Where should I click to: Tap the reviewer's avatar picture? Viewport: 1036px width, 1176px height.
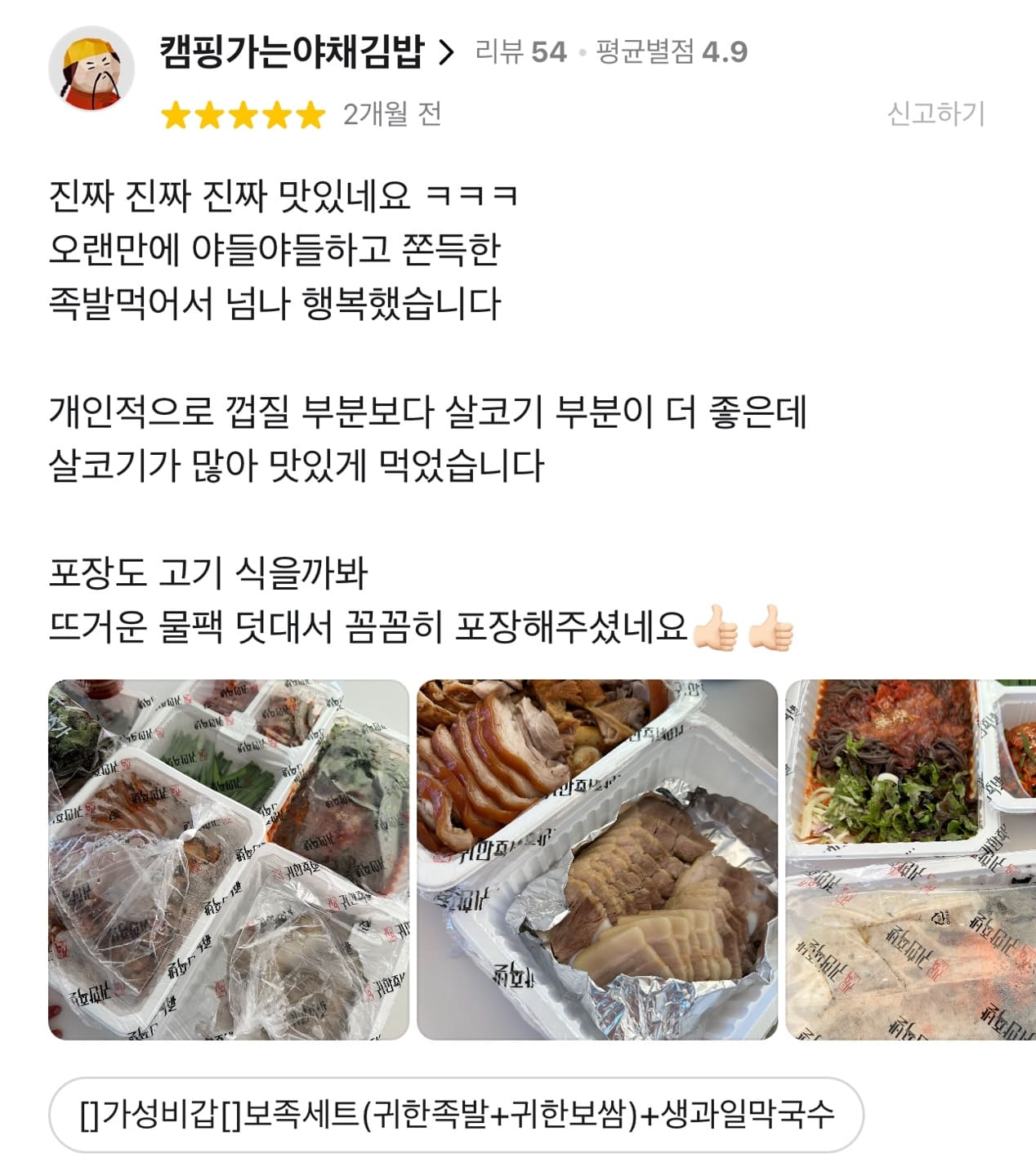(91, 69)
